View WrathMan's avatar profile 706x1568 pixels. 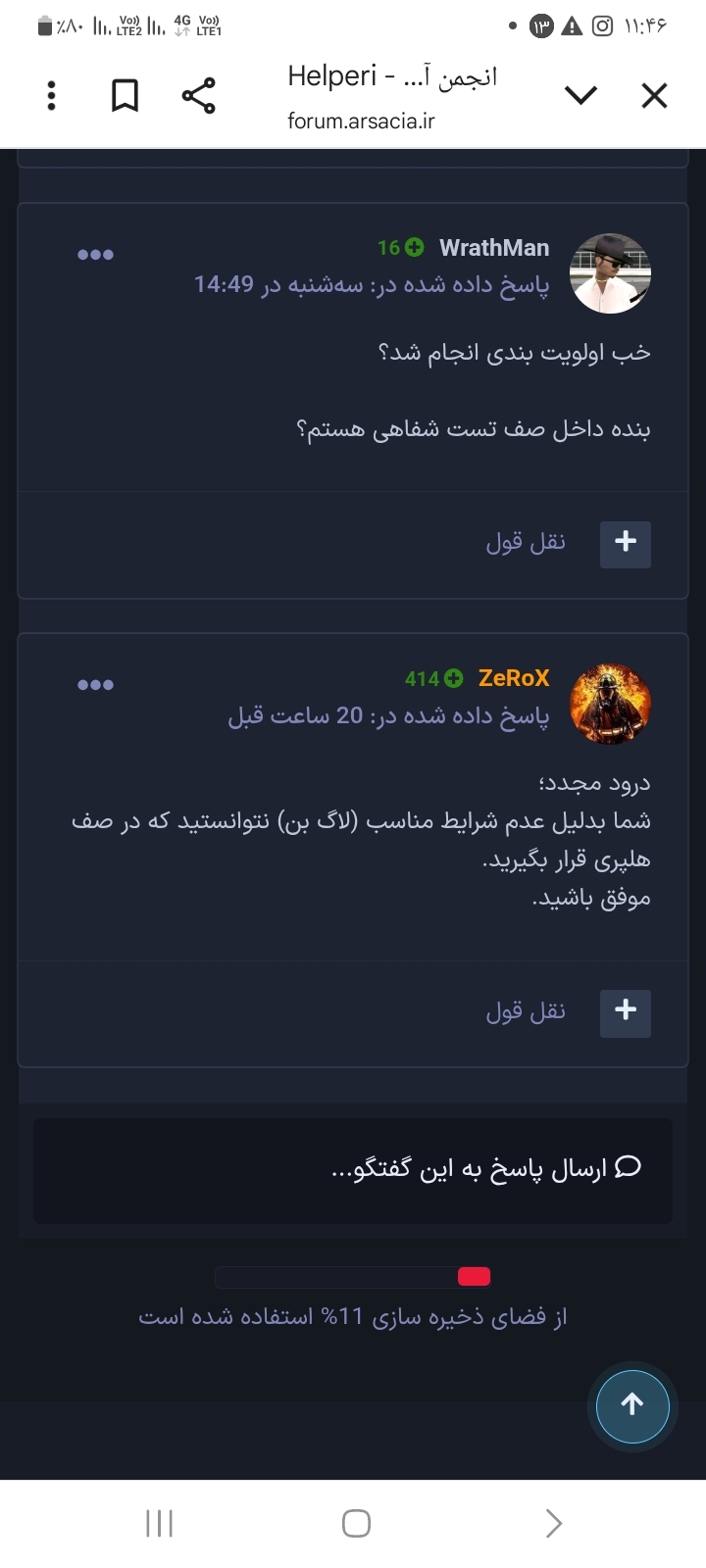pos(610,273)
